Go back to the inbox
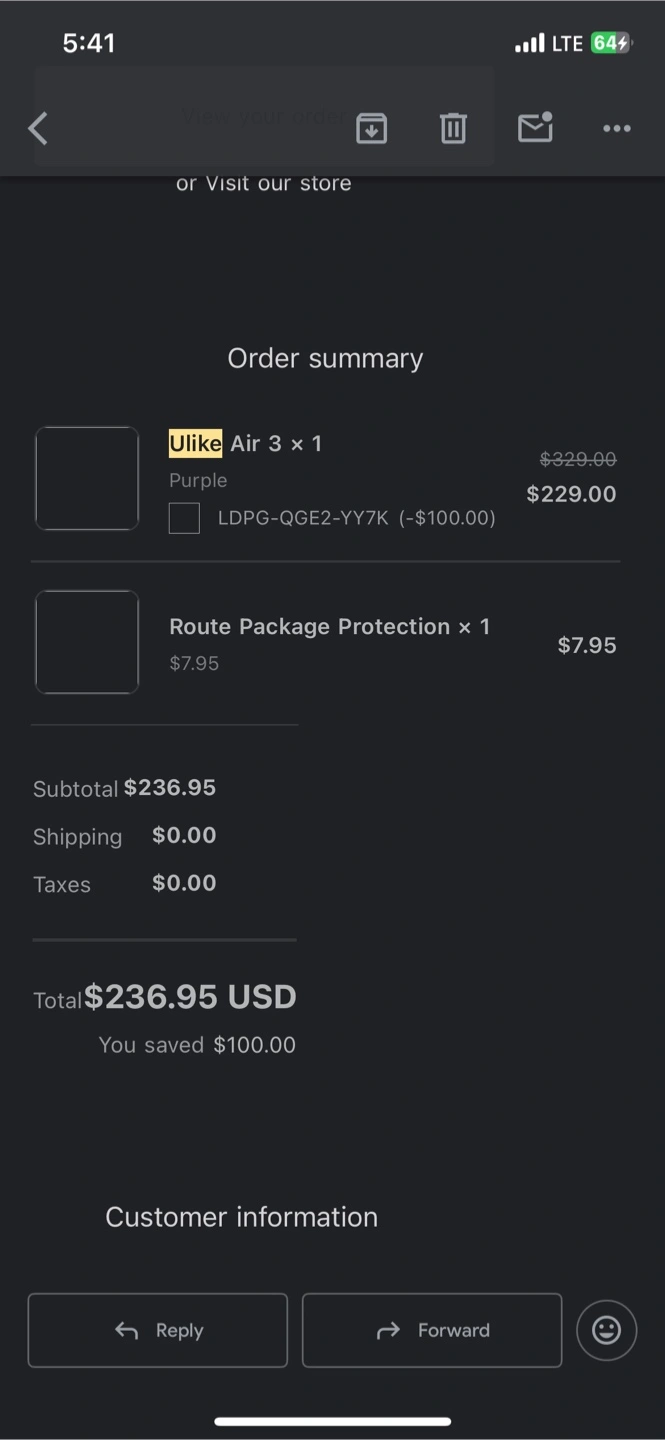This screenshot has width=665, height=1440. click(38, 129)
